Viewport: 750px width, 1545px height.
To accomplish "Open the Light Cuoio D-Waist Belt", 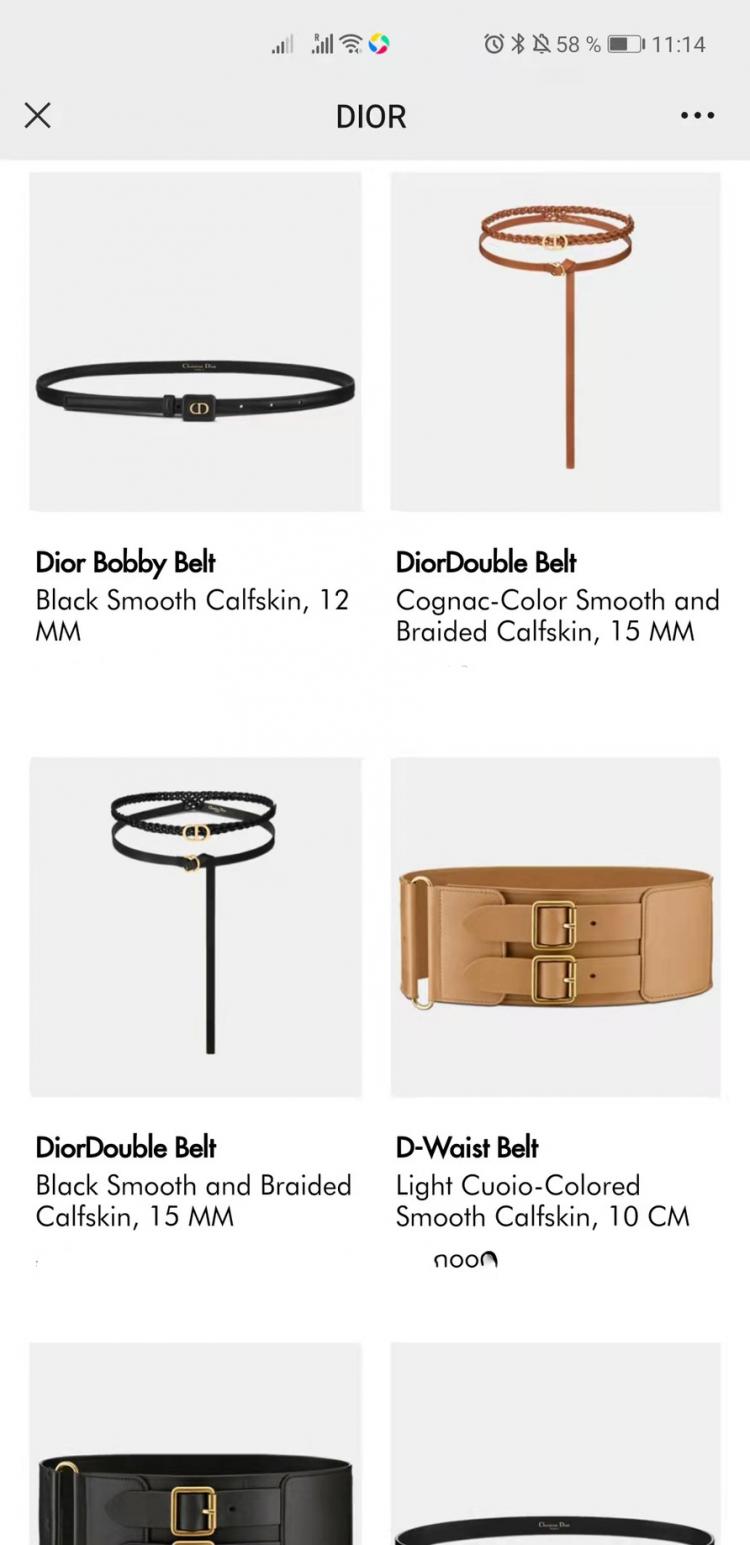I will point(555,927).
